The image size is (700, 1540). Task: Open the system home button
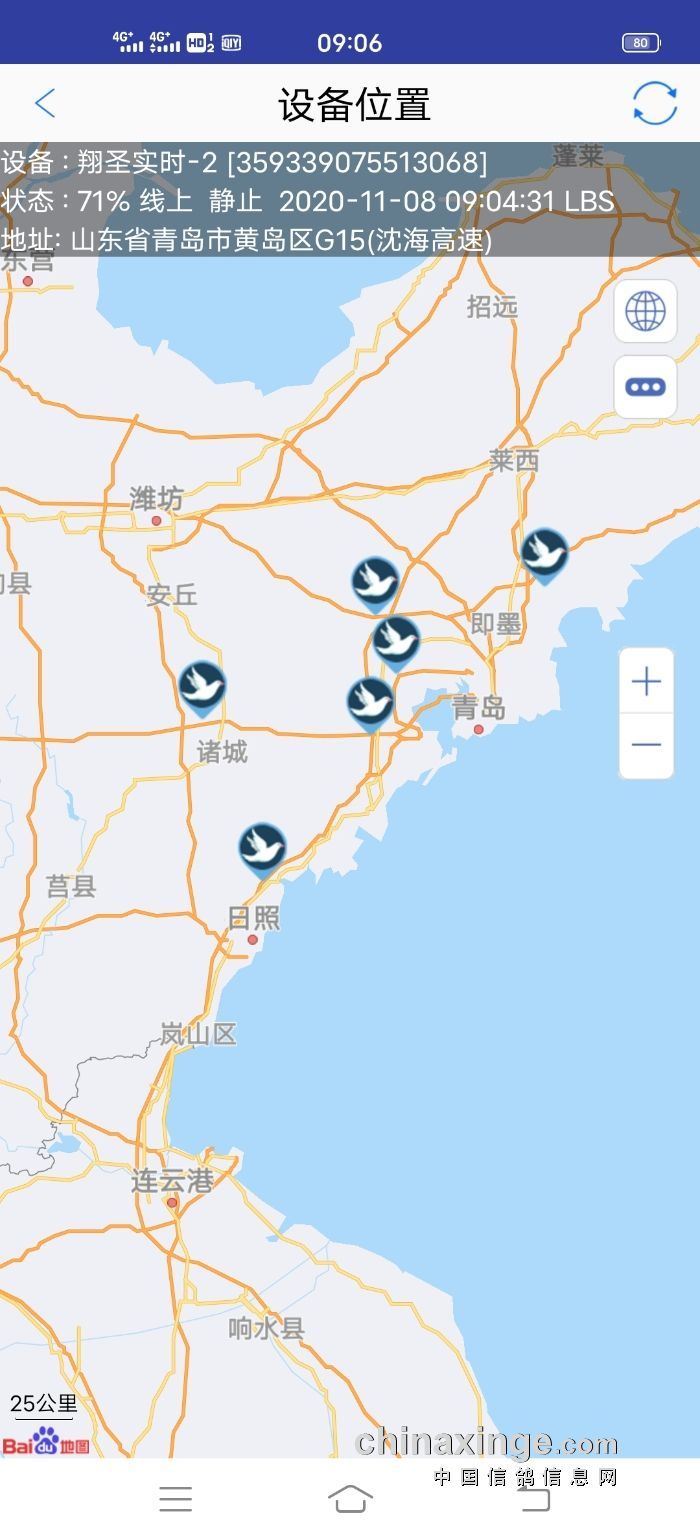[350, 1499]
